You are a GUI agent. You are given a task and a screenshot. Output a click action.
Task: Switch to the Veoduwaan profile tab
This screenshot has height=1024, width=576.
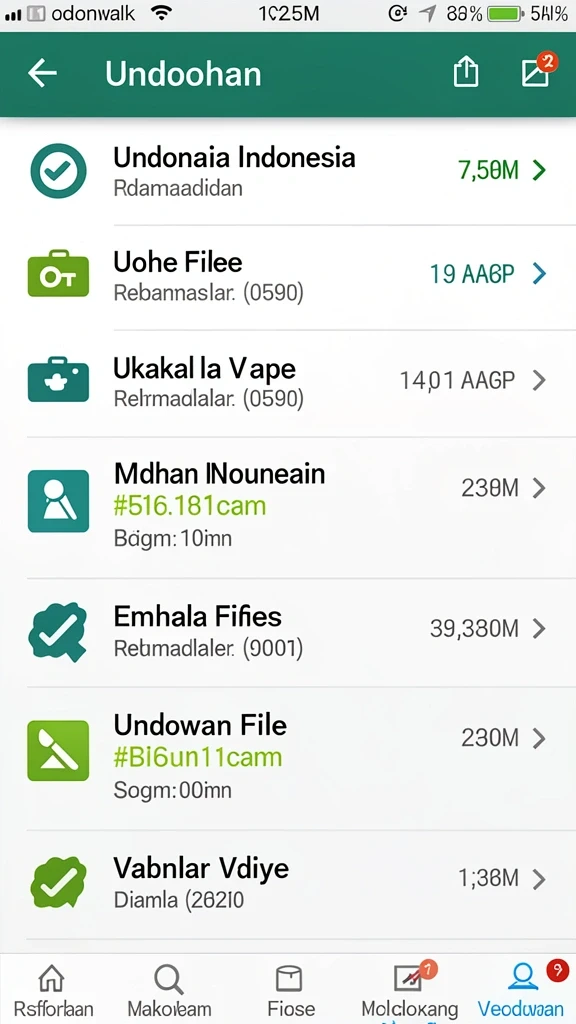pos(521,989)
